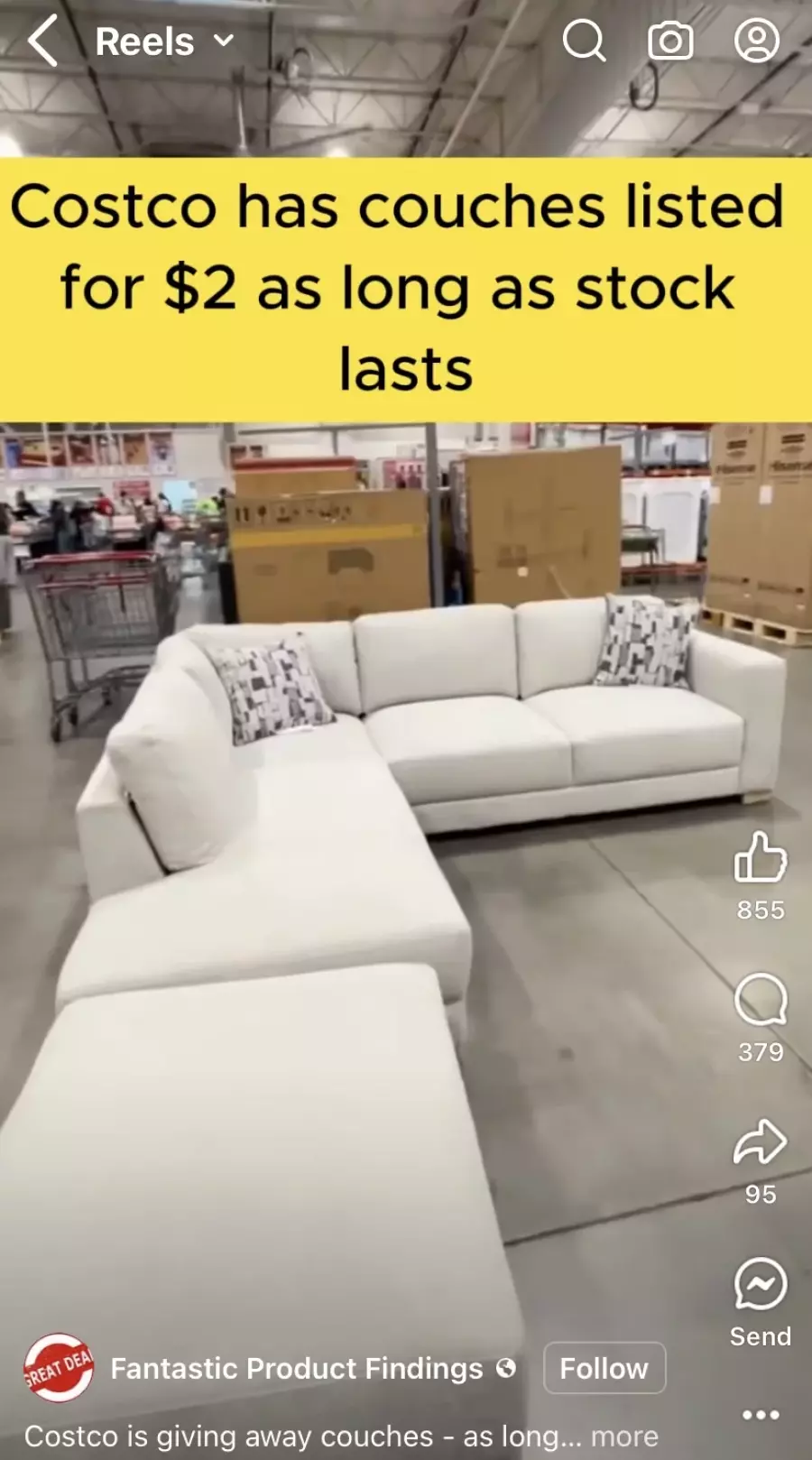
Task: Open the comments on this reel
Action: click(760, 1000)
